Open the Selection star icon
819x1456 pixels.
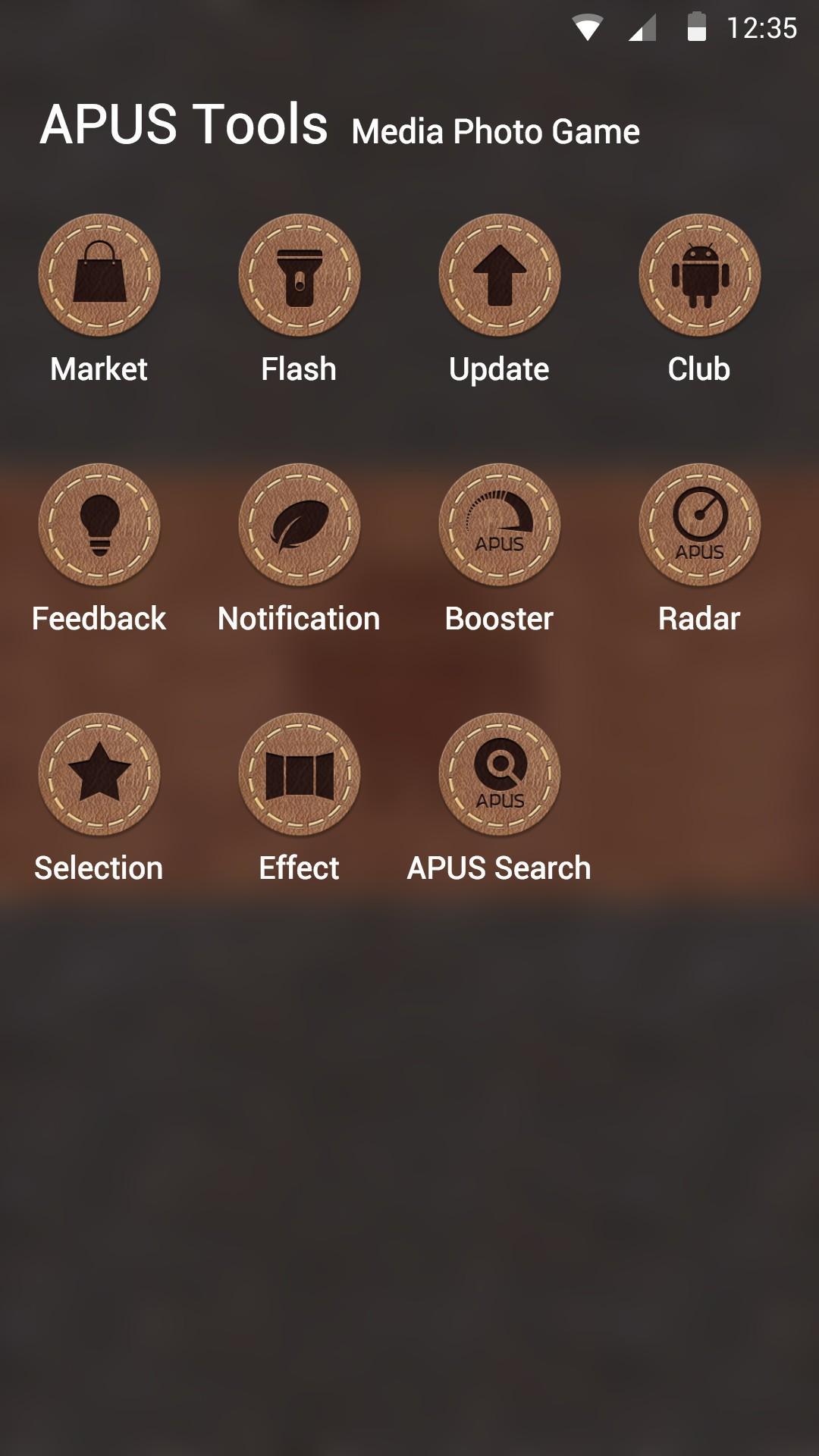[x=98, y=773]
